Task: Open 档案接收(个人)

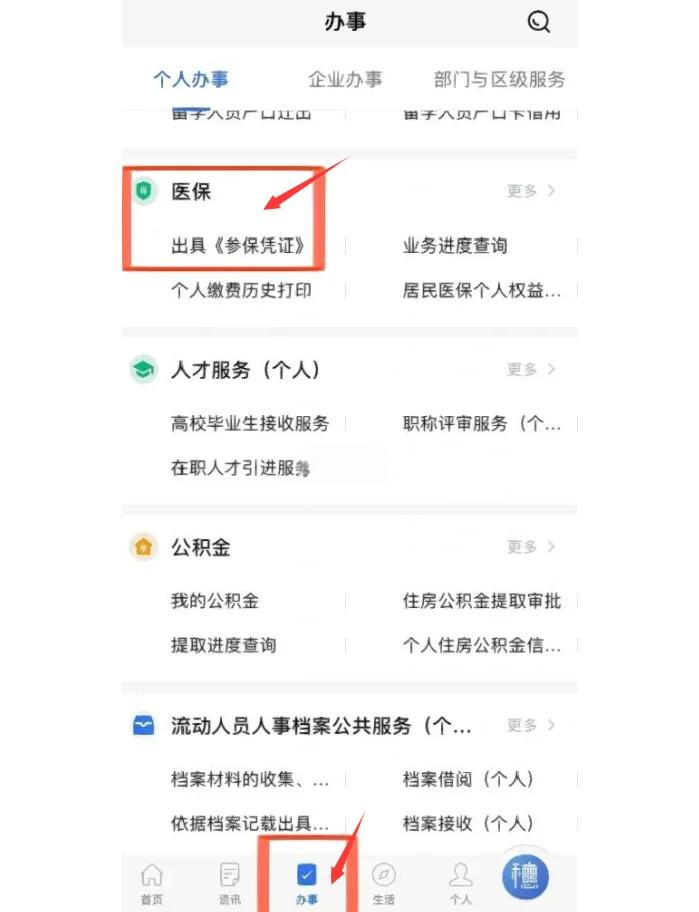Action: point(468,824)
